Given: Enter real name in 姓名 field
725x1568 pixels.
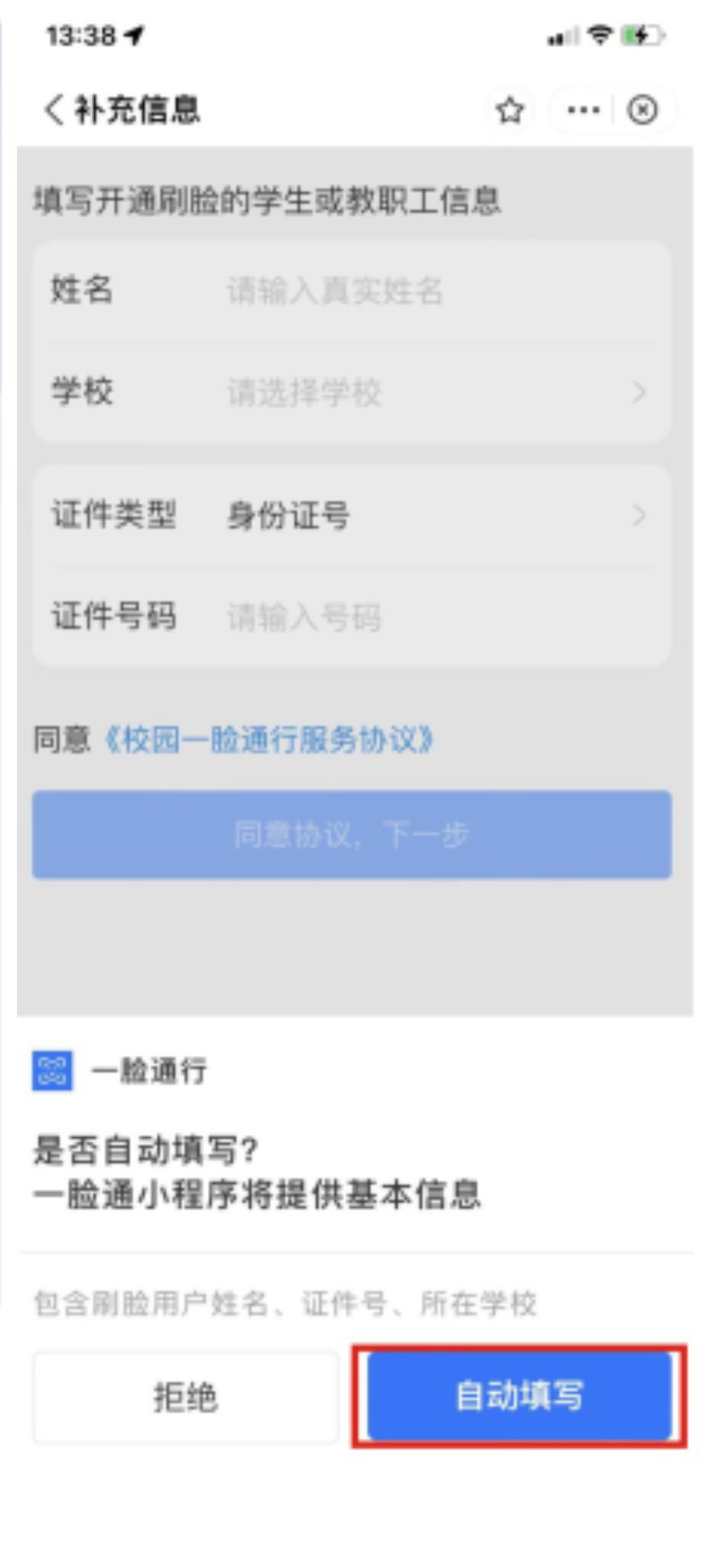Looking at the screenshot, I should tap(352, 290).
